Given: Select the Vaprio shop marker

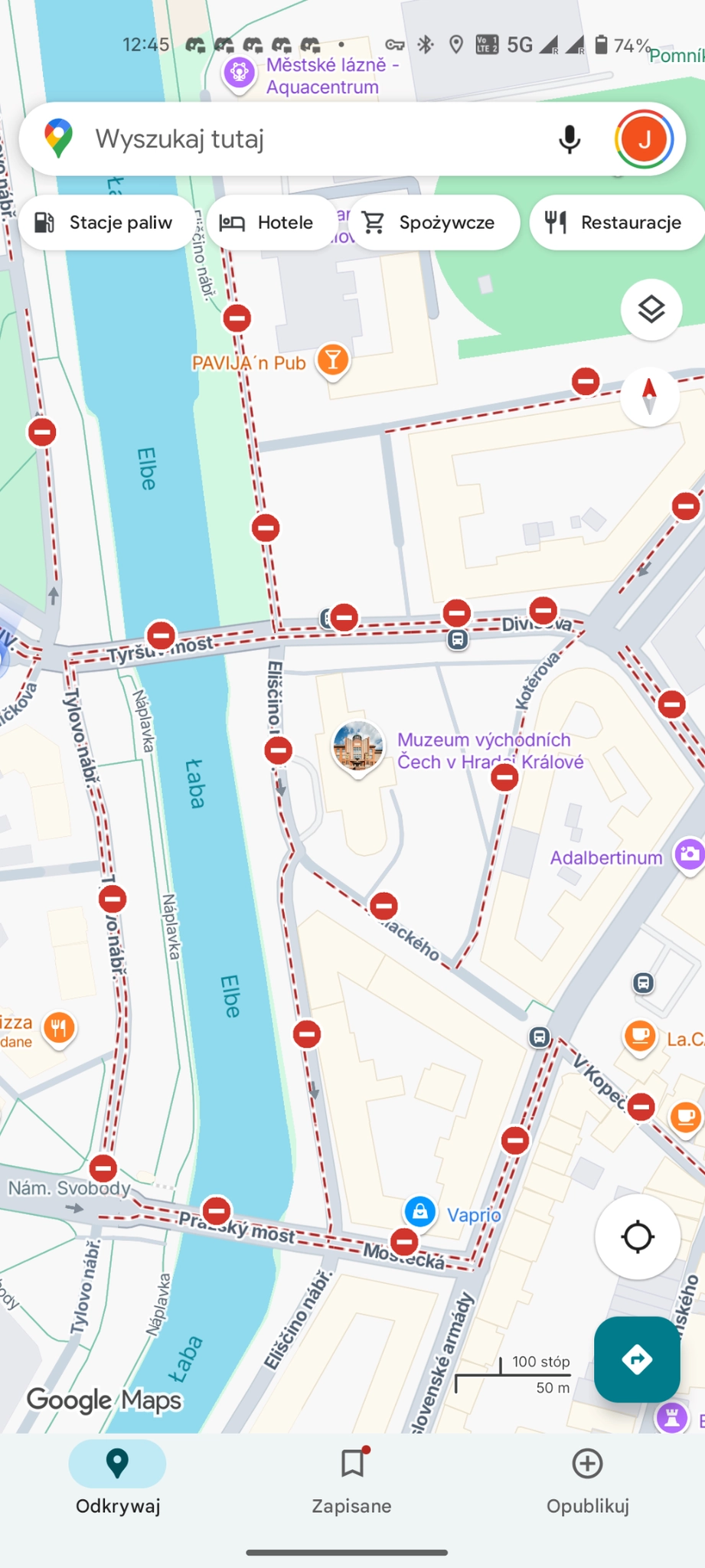Looking at the screenshot, I should (419, 1212).
